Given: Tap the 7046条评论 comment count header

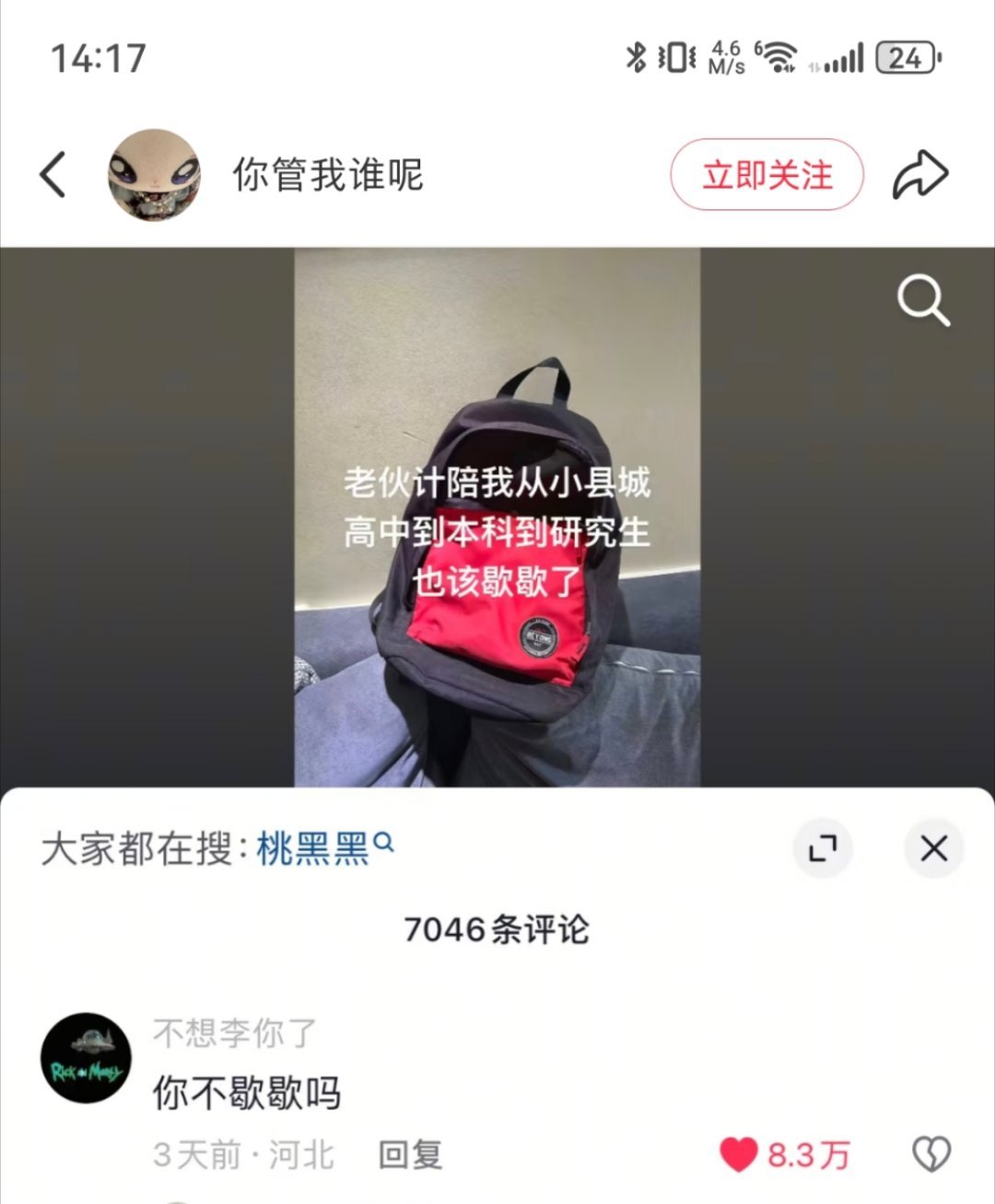Looking at the screenshot, I should 497,930.
